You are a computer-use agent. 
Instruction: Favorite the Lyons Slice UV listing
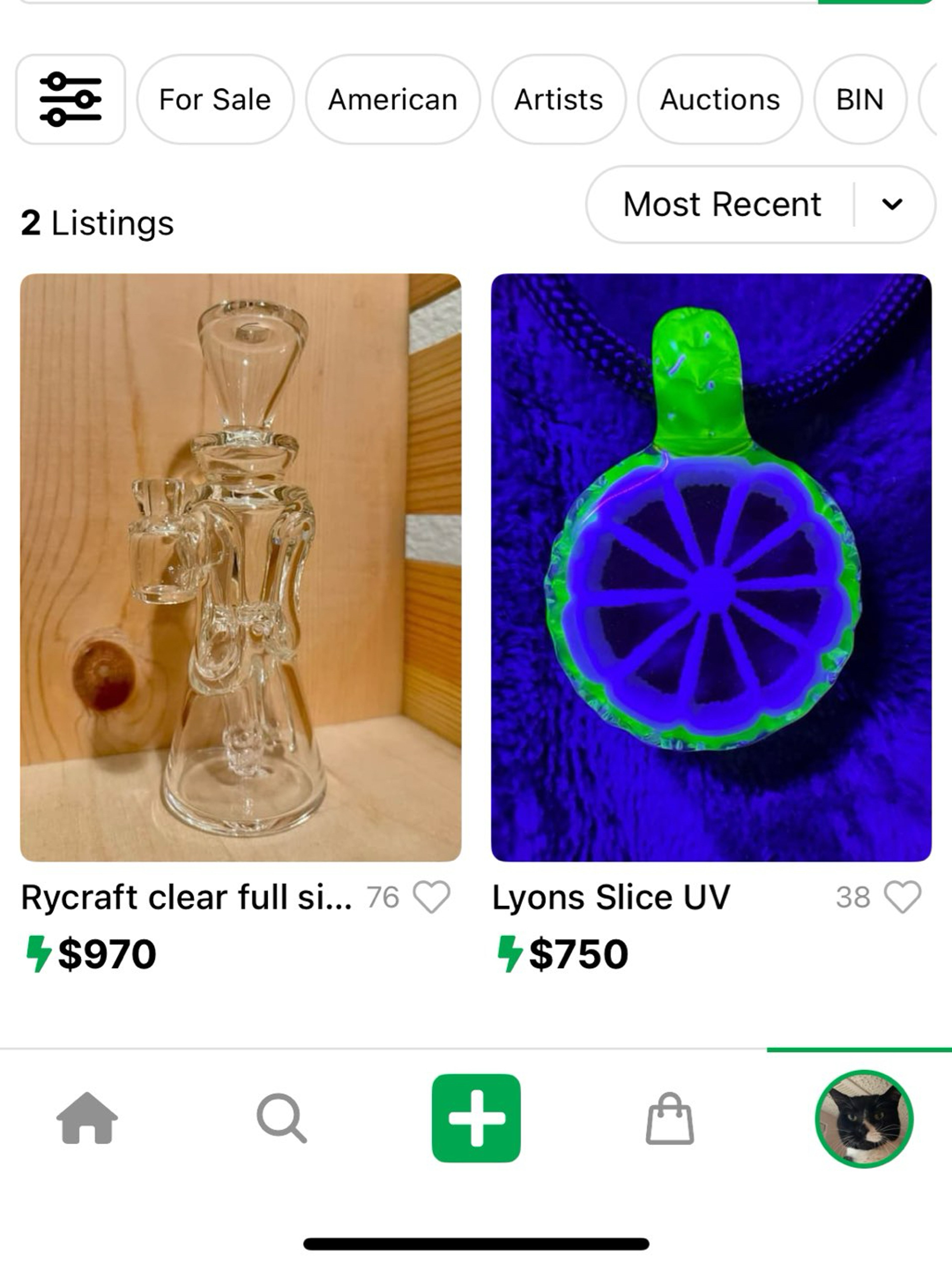(903, 897)
